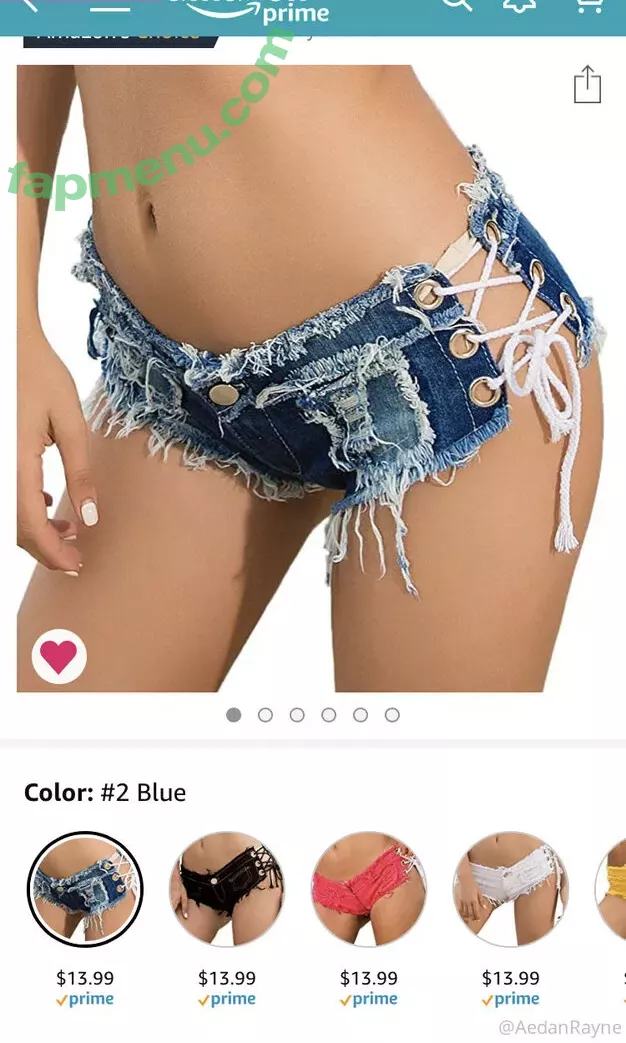
Task: Choose the red color option
Action: point(369,889)
